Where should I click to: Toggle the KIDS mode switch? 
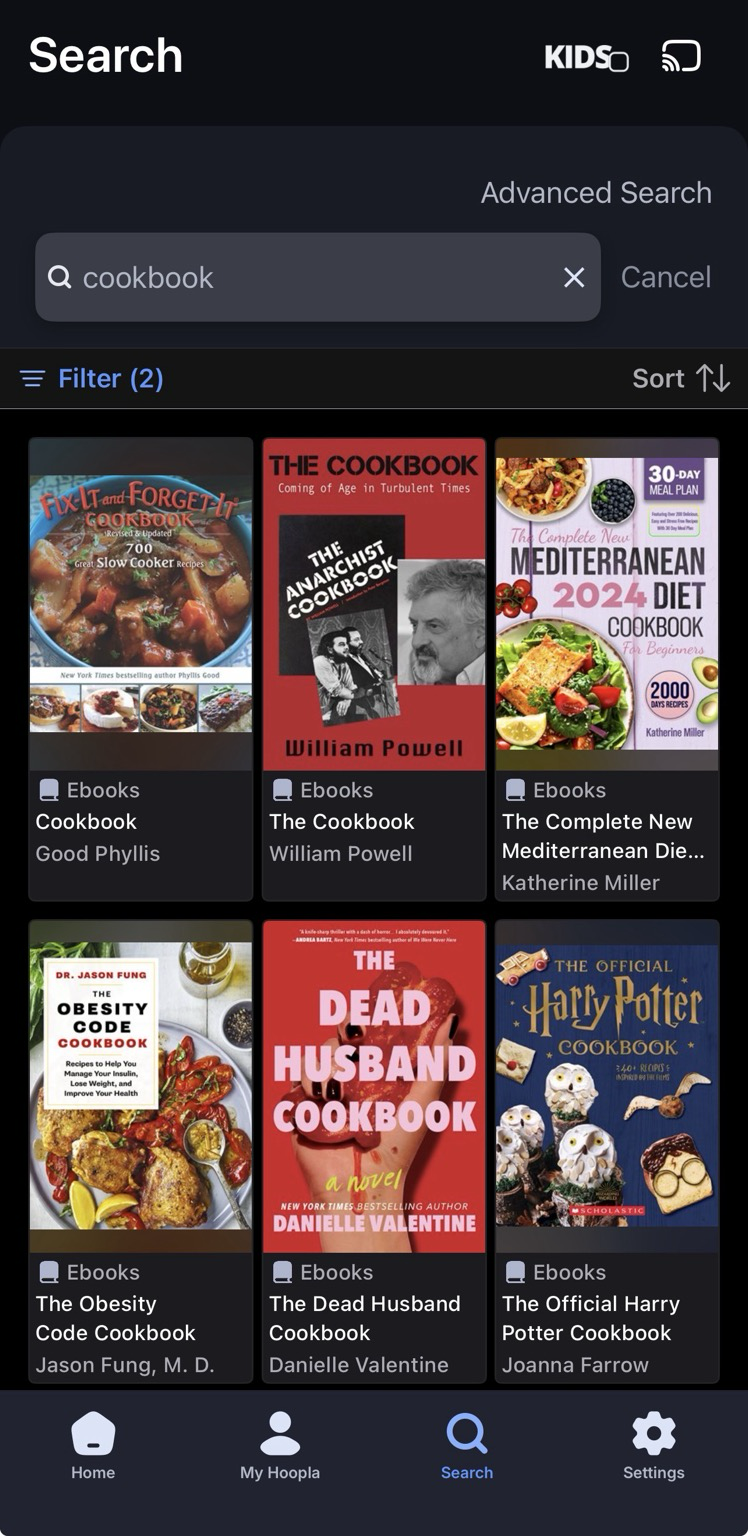click(x=586, y=58)
